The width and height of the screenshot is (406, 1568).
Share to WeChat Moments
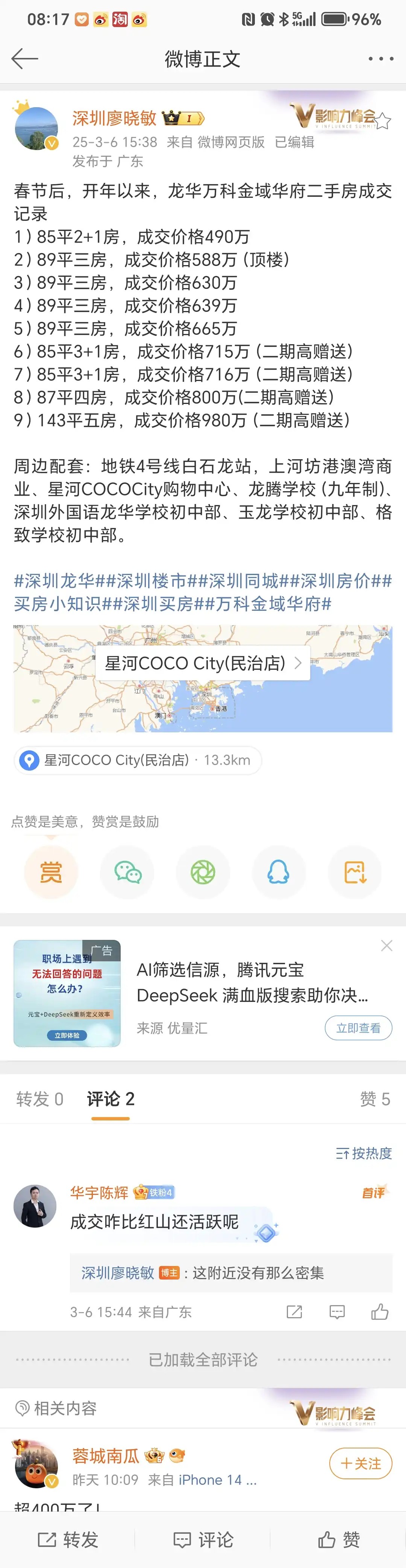pos(203,872)
